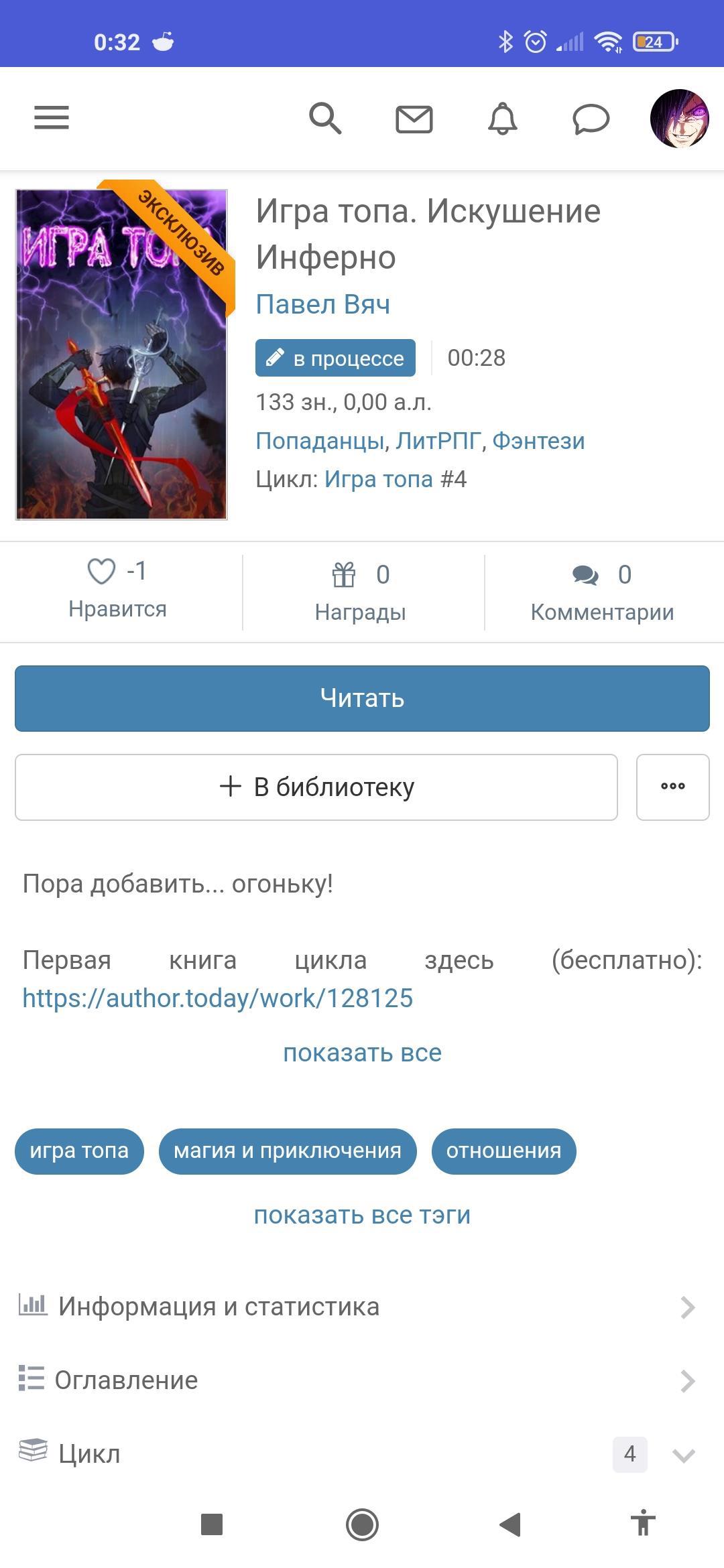
Task: Expand description with показать все
Action: (362, 1053)
